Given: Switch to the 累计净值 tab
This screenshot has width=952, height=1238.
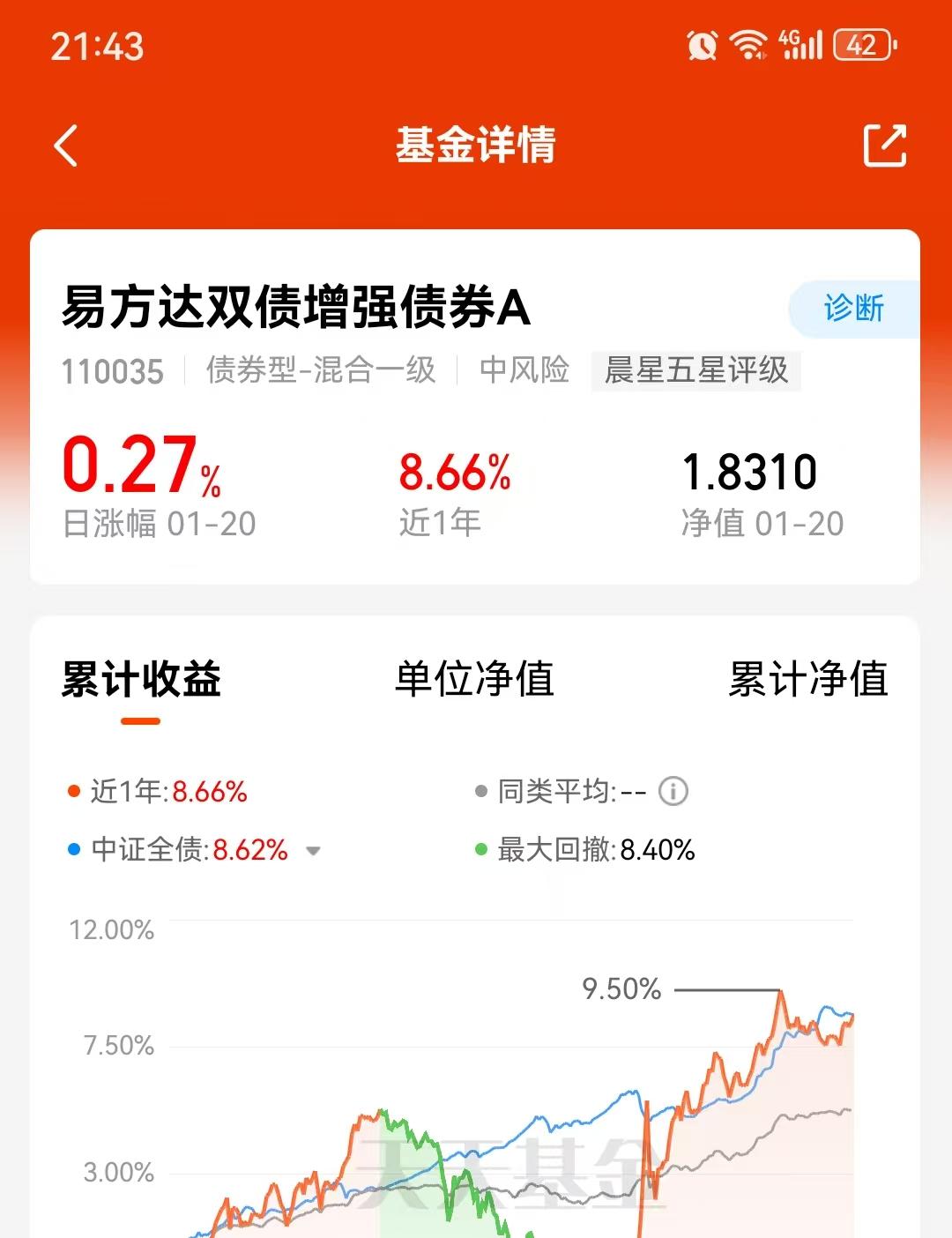Looking at the screenshot, I should pyautogui.click(x=807, y=680).
